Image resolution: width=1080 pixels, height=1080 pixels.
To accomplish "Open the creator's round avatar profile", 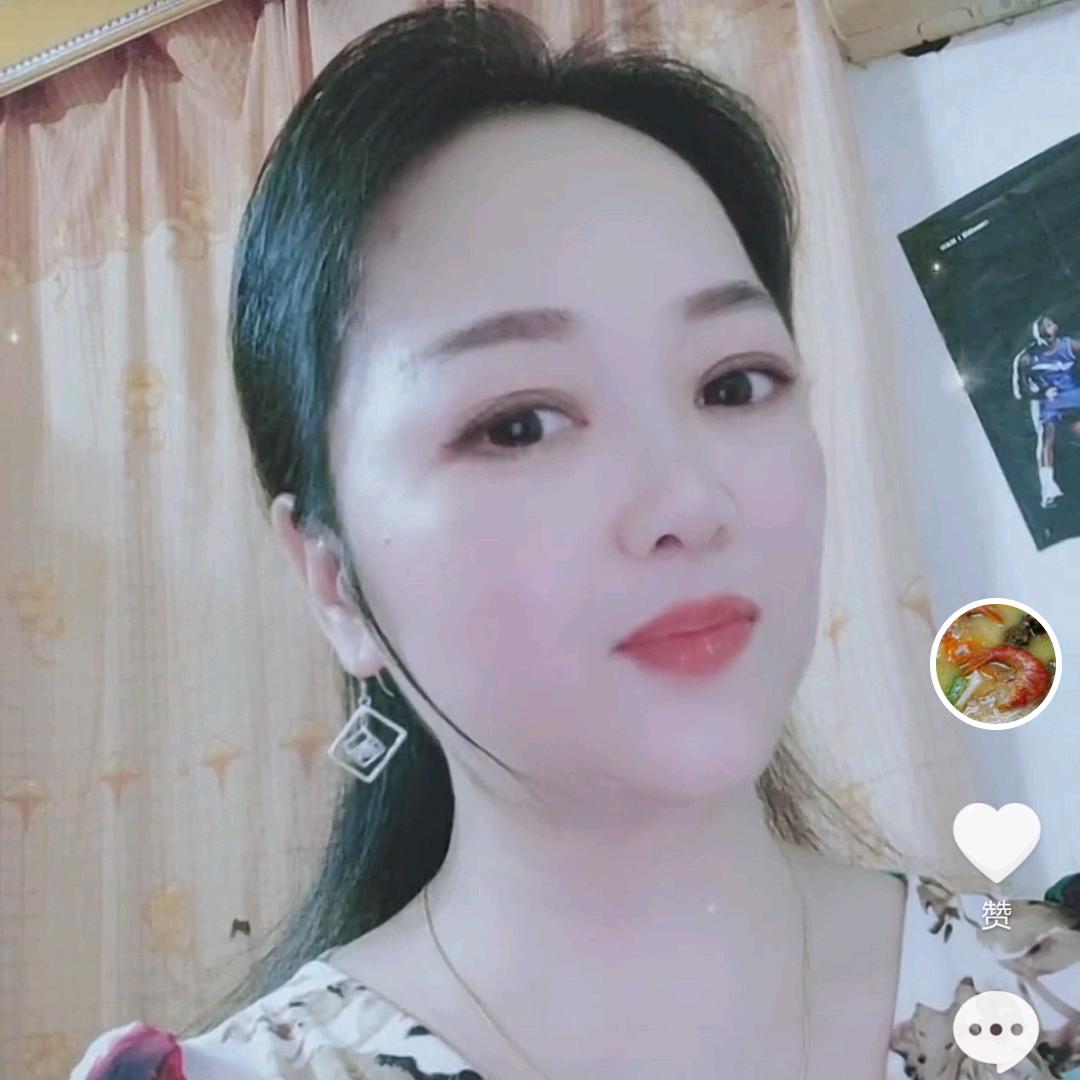I will (995, 664).
